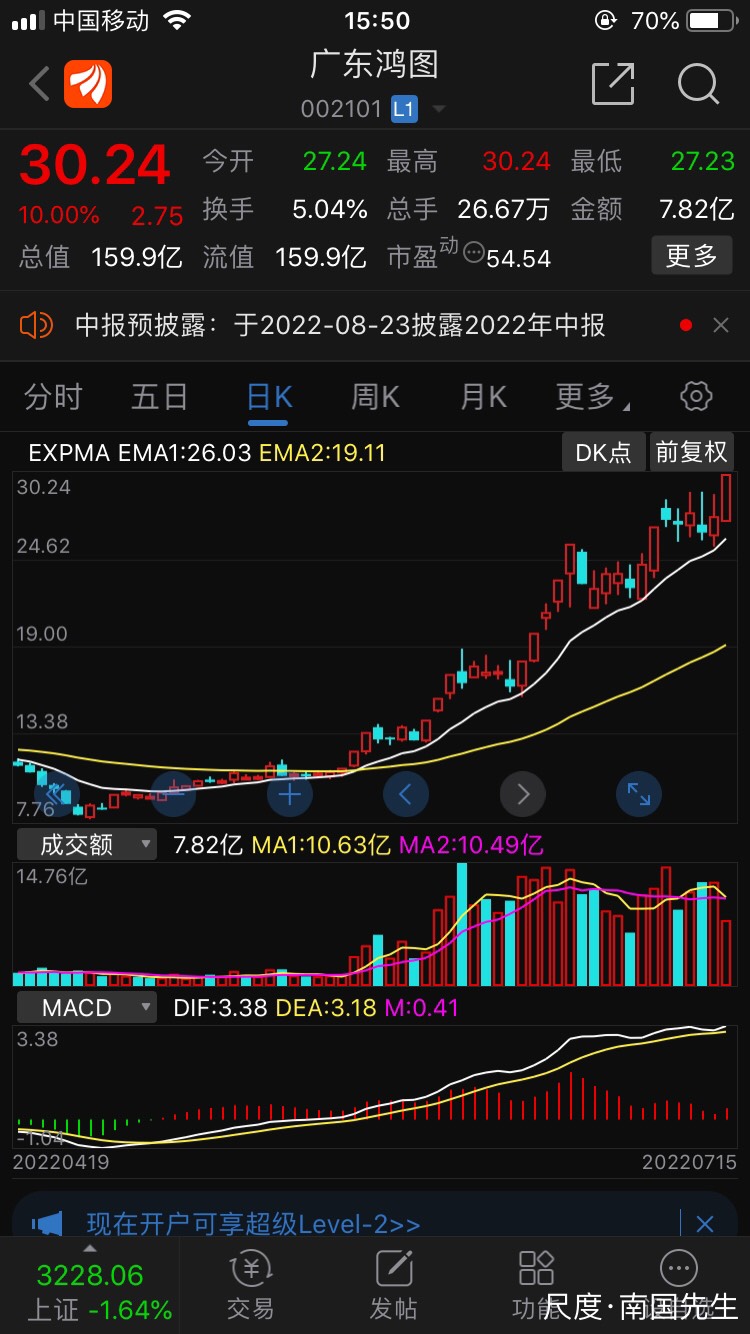Screen dimensions: 750x1334
Task: Expand chart to fullscreen with arrows icon
Action: click(637, 794)
